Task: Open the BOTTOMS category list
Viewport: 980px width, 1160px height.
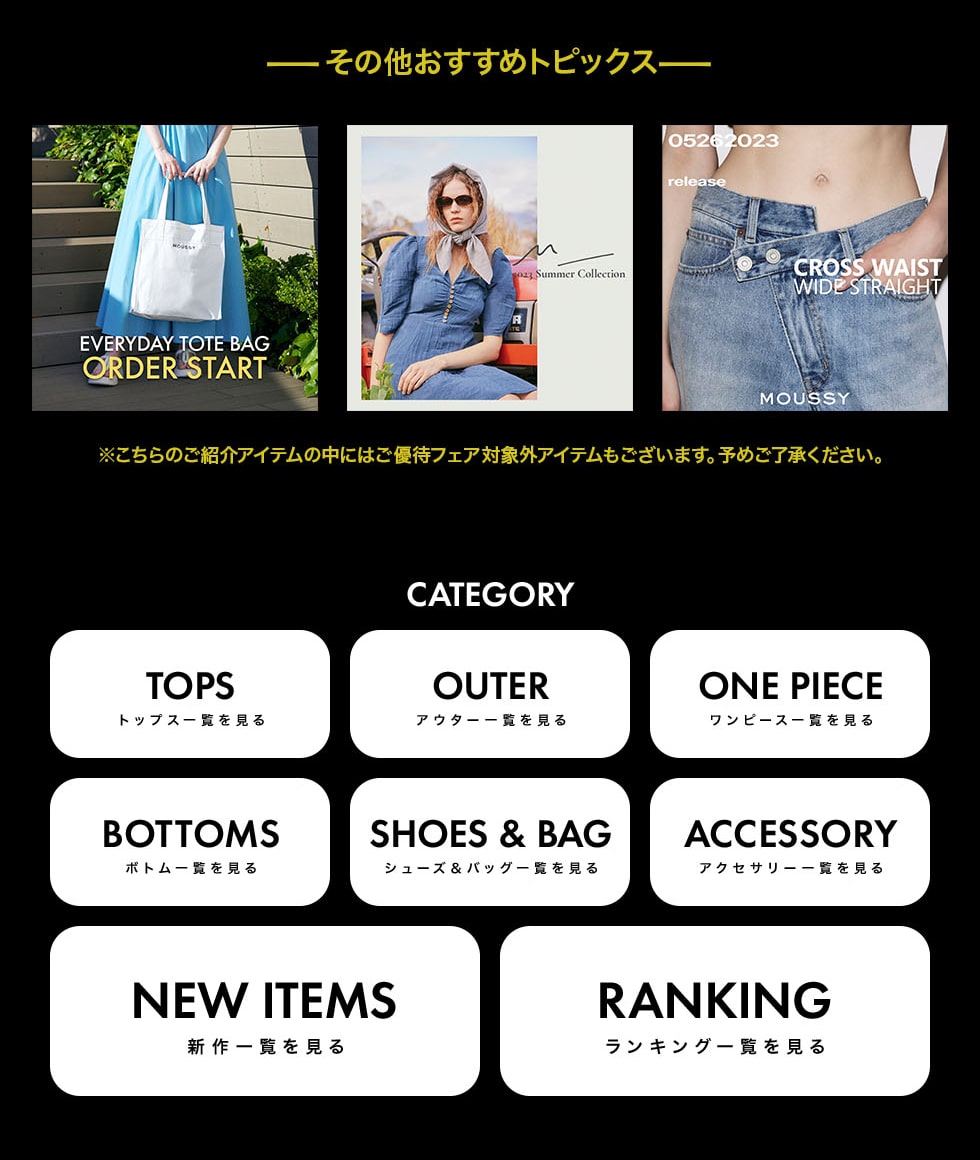Action: pos(190,842)
